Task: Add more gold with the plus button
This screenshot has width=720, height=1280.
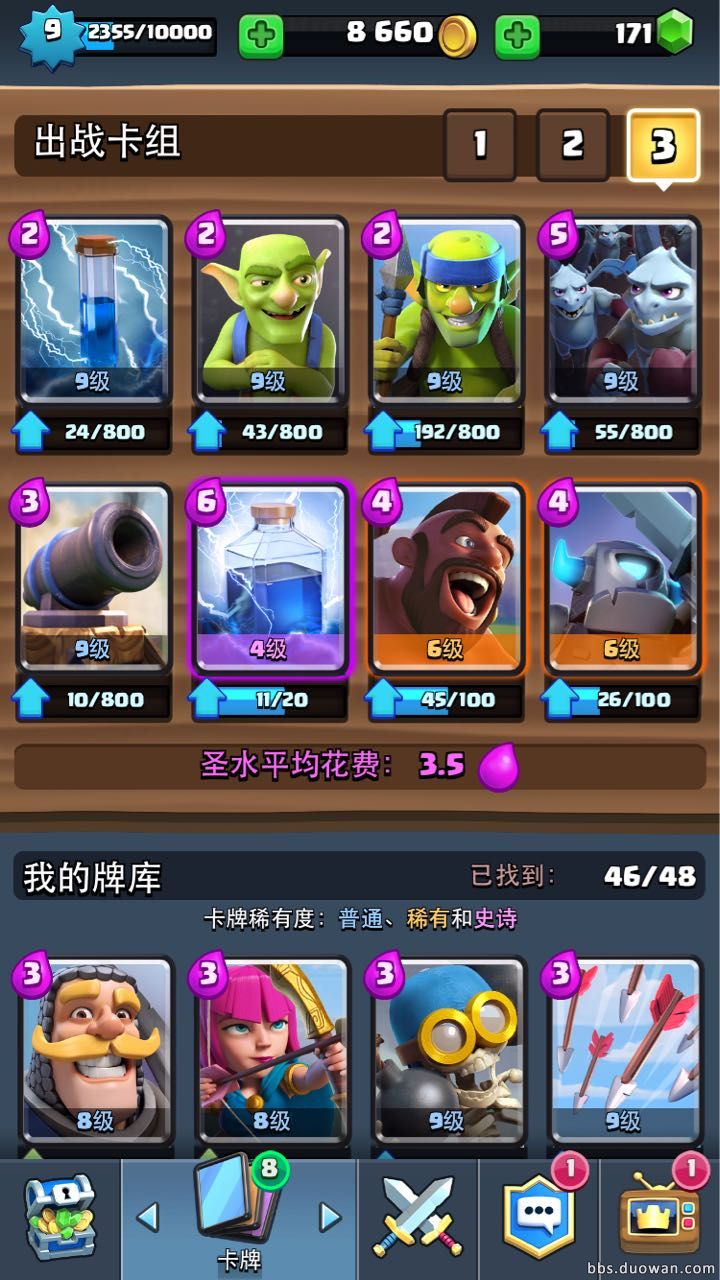Action: (x=261, y=37)
